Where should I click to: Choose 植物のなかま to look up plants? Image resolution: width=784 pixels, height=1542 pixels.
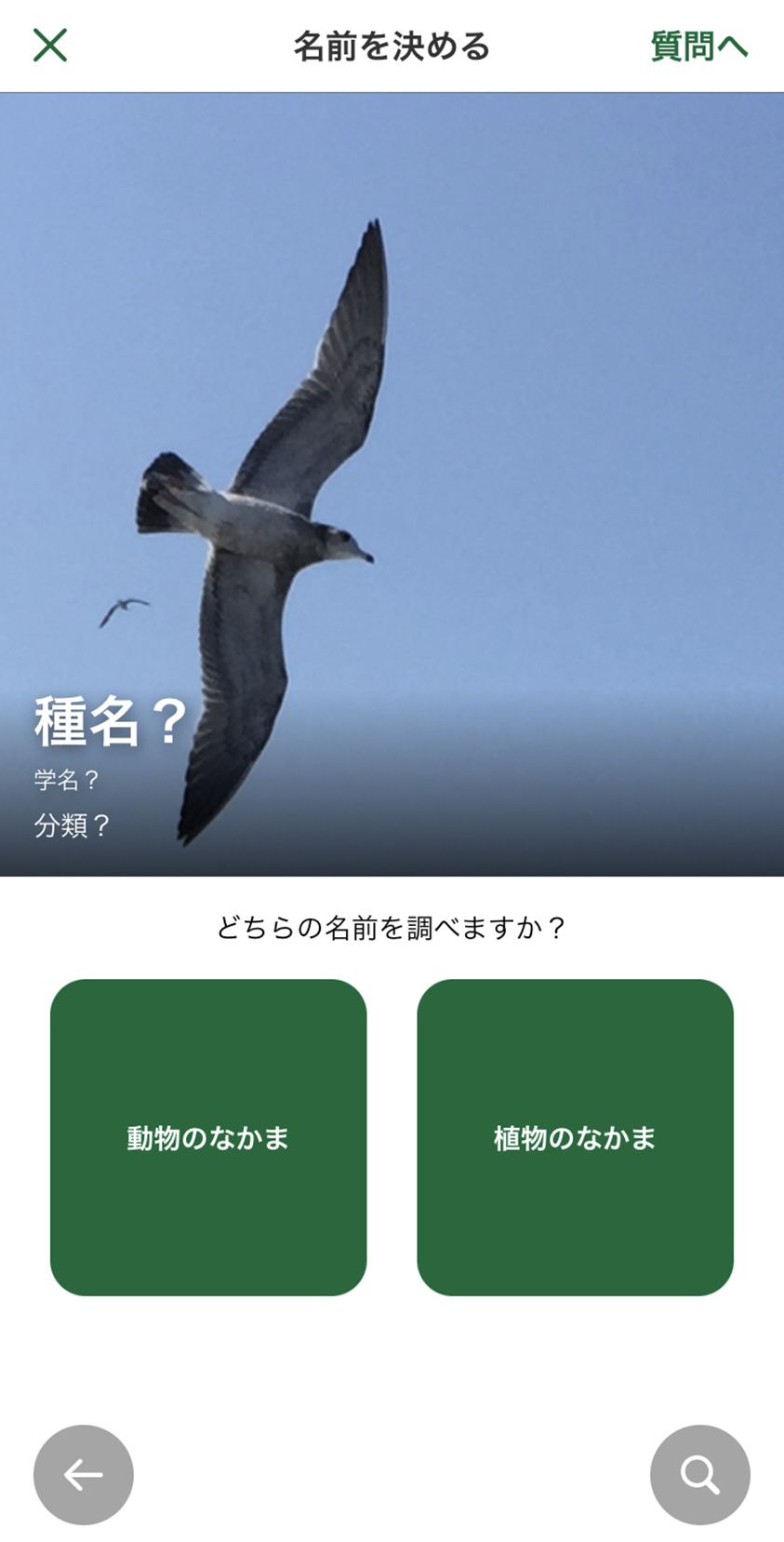(575, 1137)
